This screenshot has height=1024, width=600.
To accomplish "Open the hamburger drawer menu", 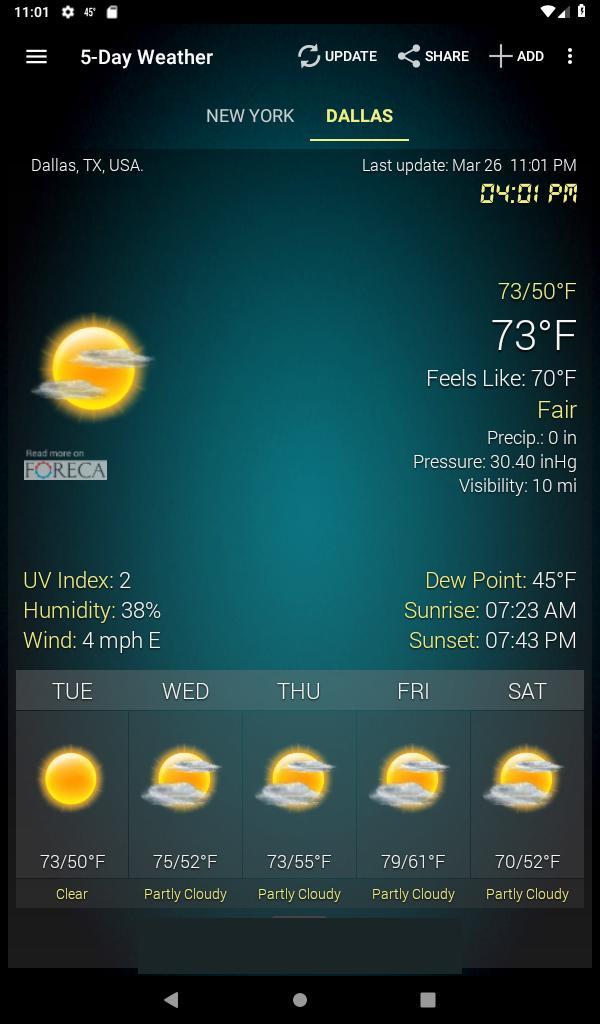I will click(36, 57).
